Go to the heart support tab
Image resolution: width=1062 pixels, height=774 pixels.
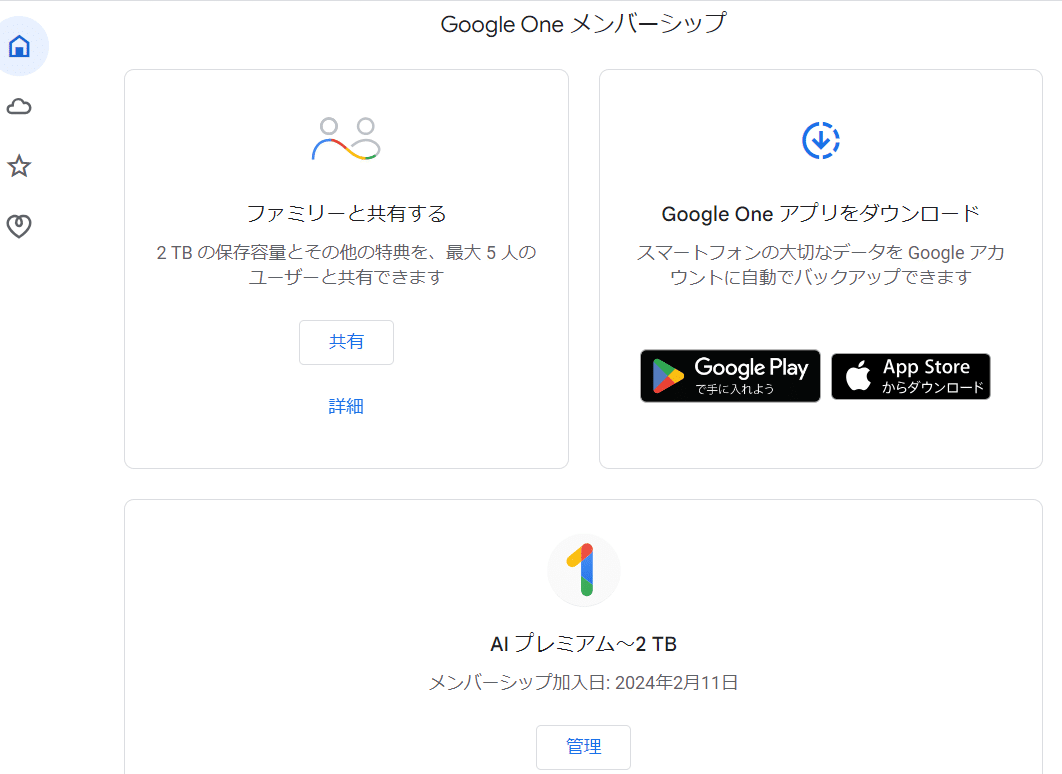pos(19,226)
